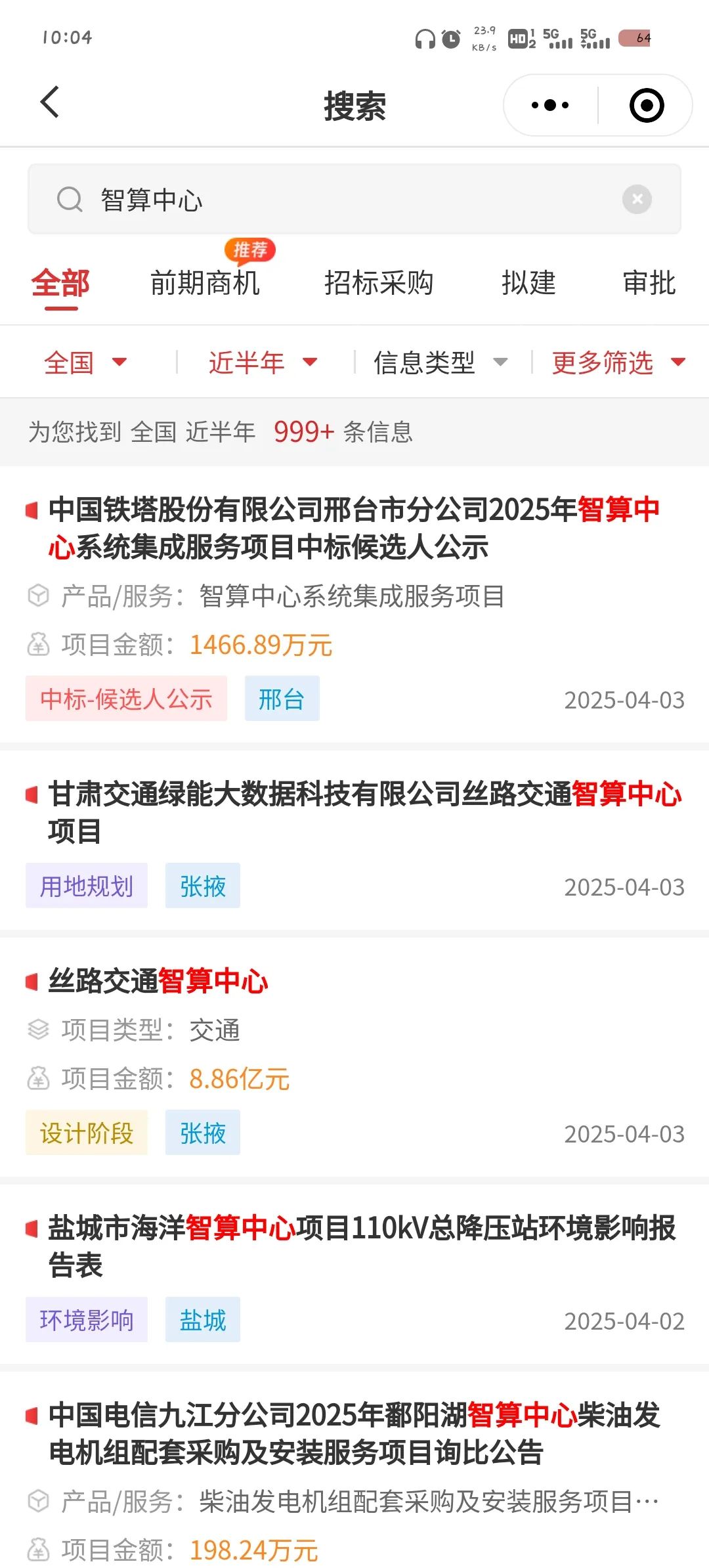Go back using the top-left arrow
The image size is (709, 1568).
point(50,102)
